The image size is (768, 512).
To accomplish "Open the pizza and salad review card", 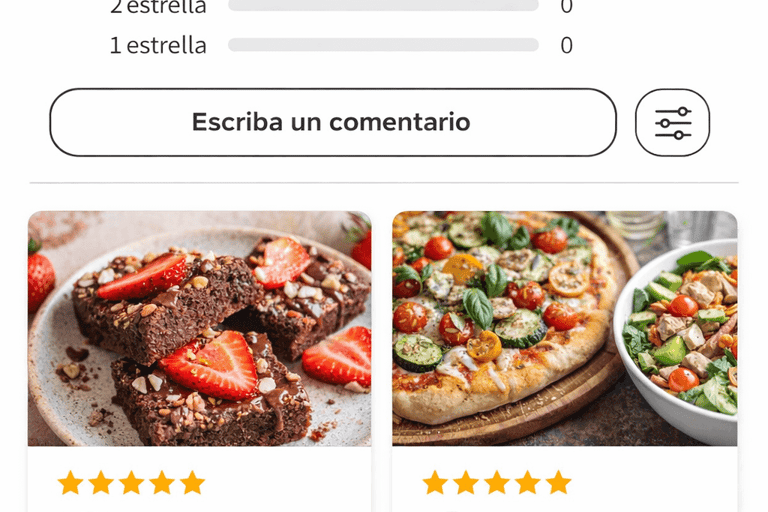I will (x=565, y=362).
